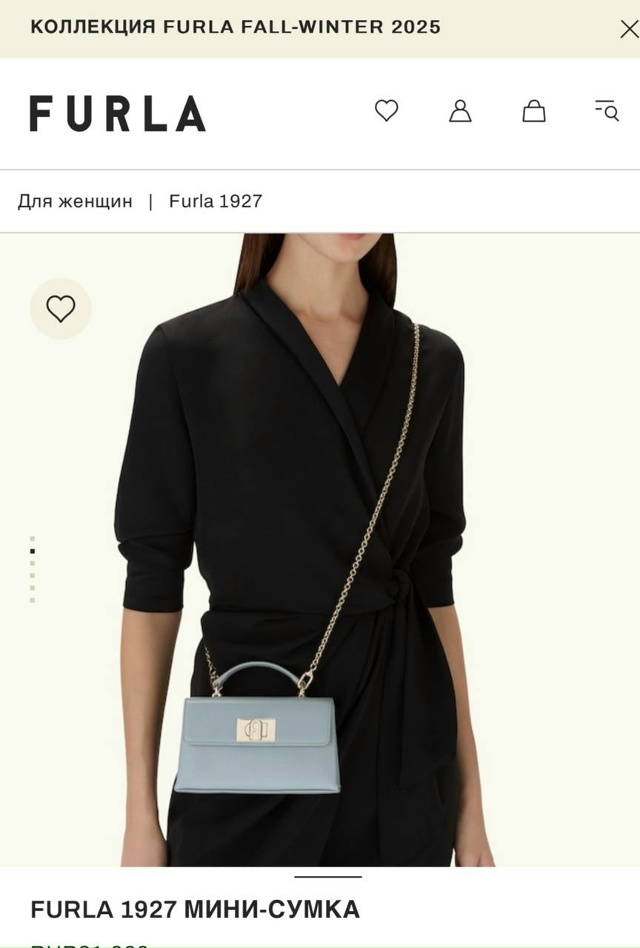
Task: Dismiss the Fall-Winter 2025 collection banner
Action: click(x=628, y=28)
